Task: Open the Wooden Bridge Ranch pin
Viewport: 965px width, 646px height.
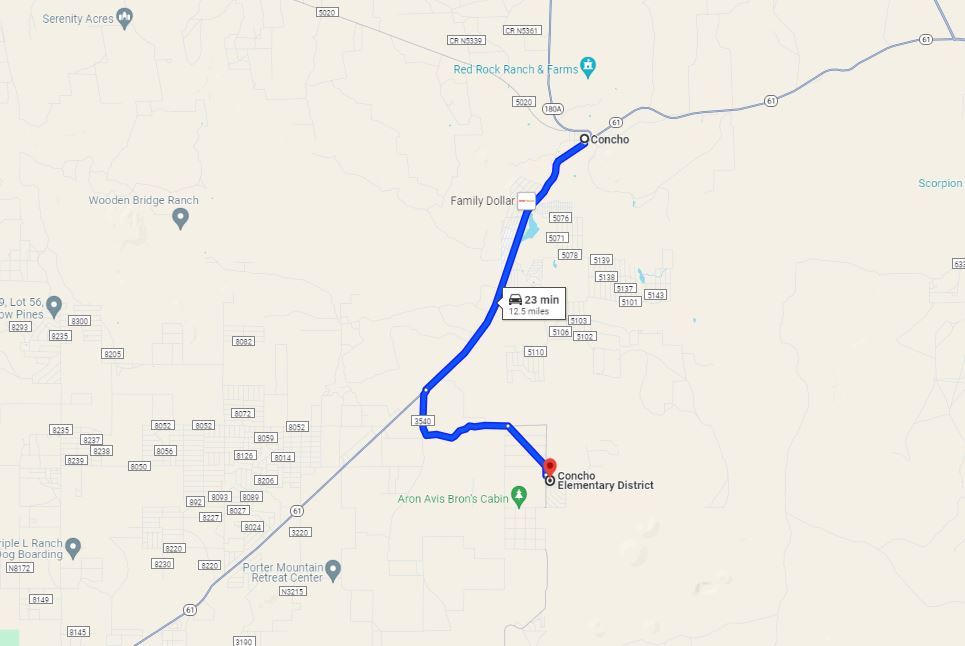Action: point(181,218)
